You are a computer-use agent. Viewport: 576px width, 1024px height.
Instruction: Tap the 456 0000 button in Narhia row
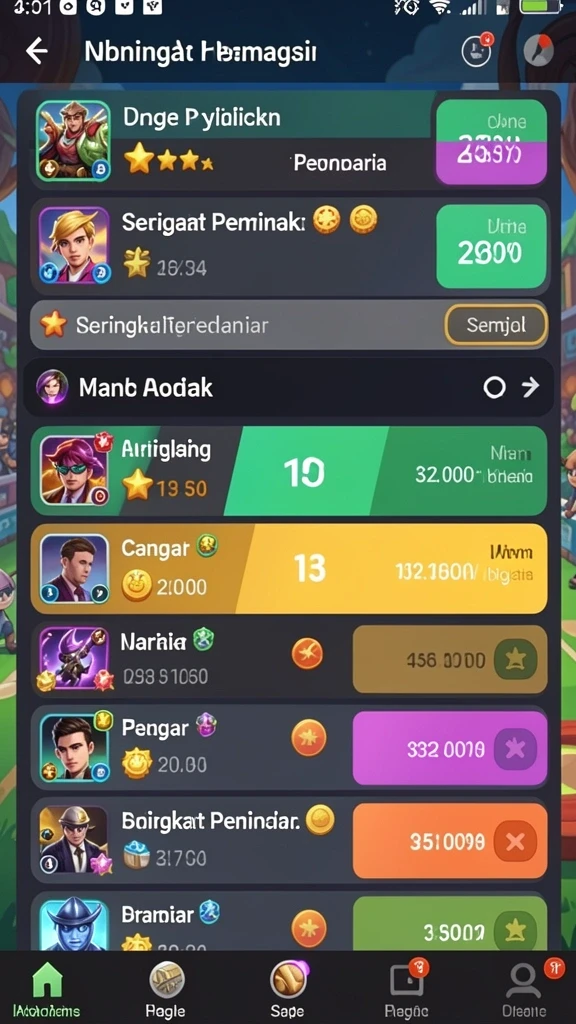(x=450, y=660)
